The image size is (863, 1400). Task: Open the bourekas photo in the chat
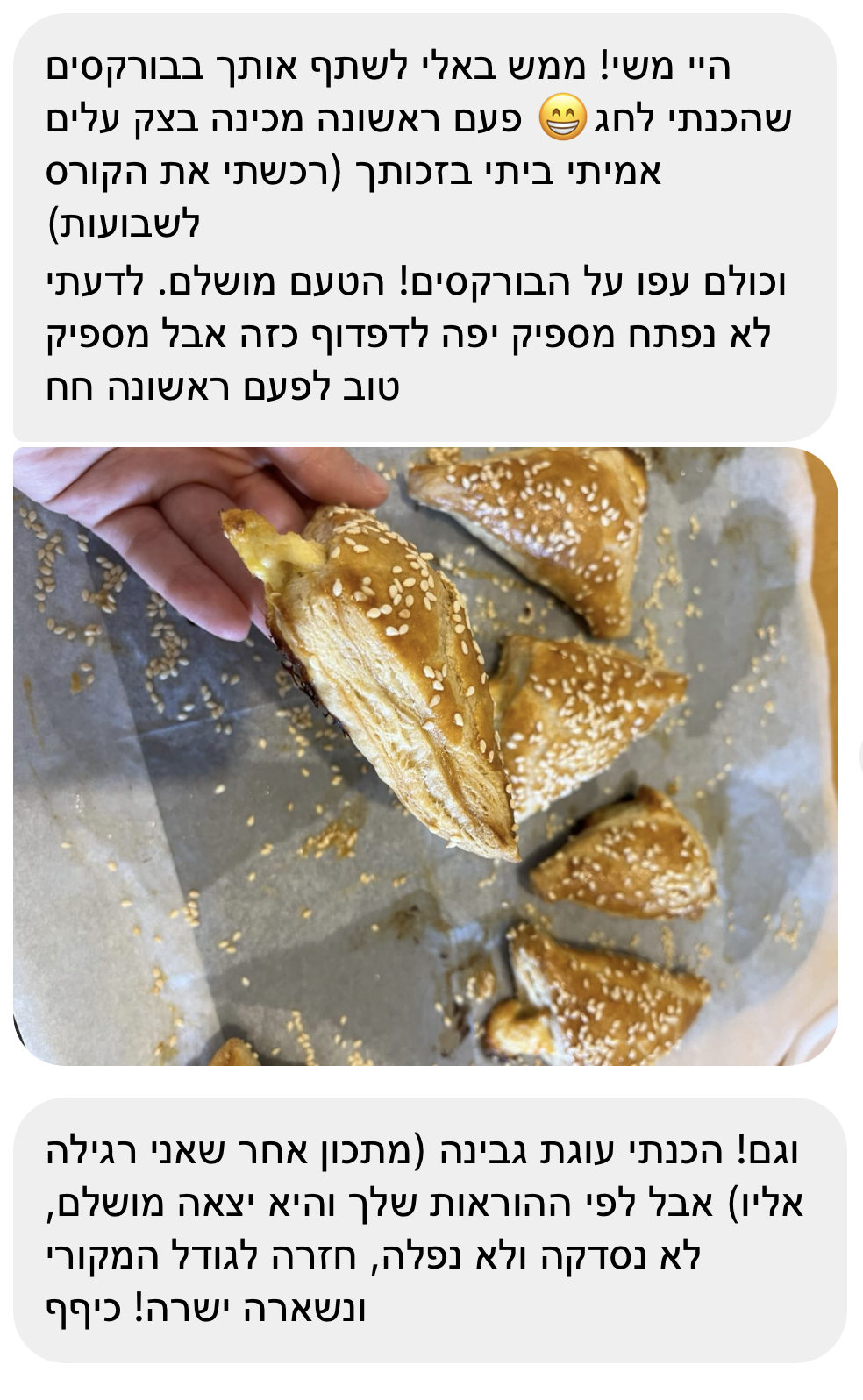tap(425, 756)
